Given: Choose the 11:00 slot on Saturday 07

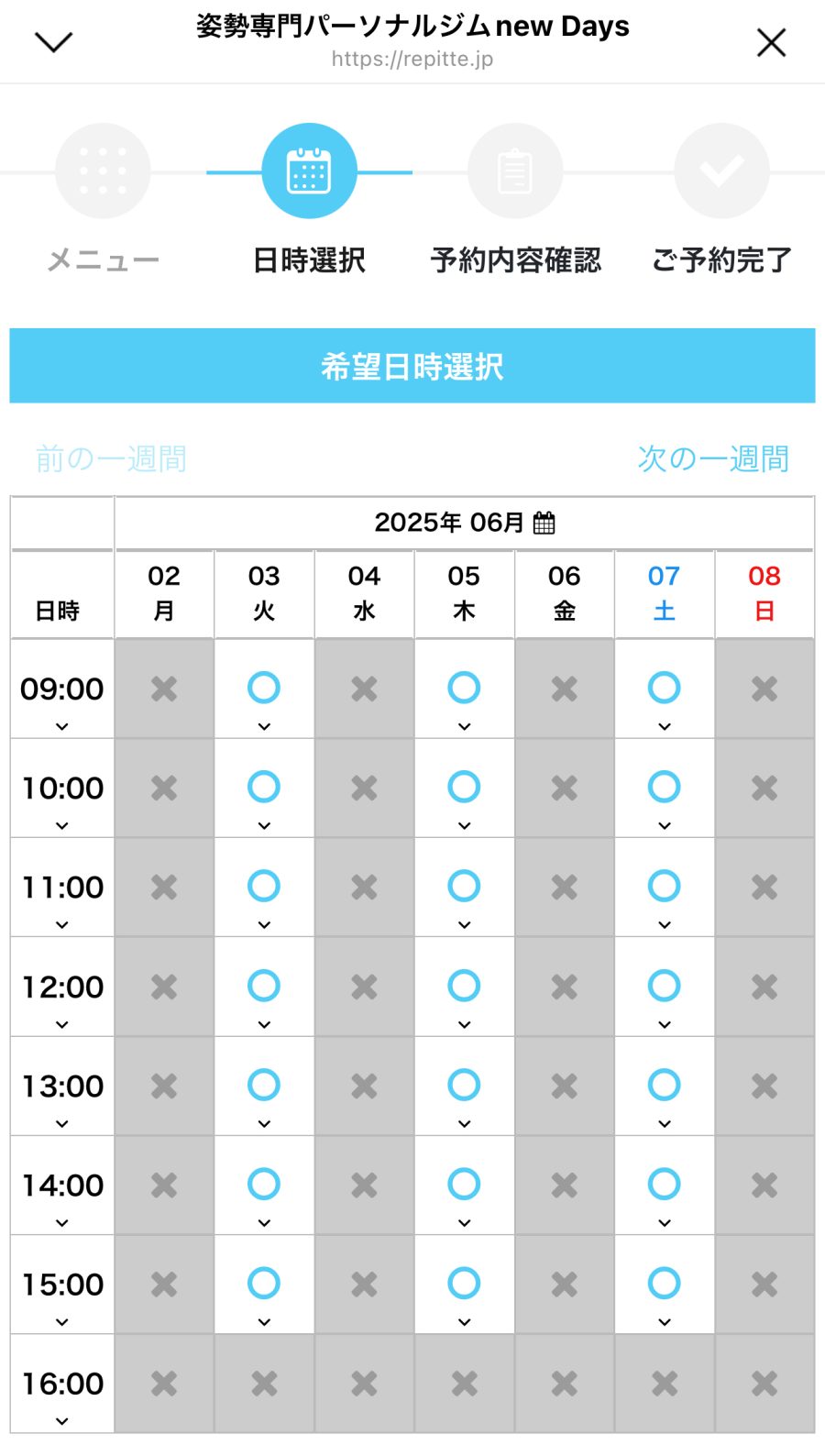Looking at the screenshot, I should tap(664, 886).
